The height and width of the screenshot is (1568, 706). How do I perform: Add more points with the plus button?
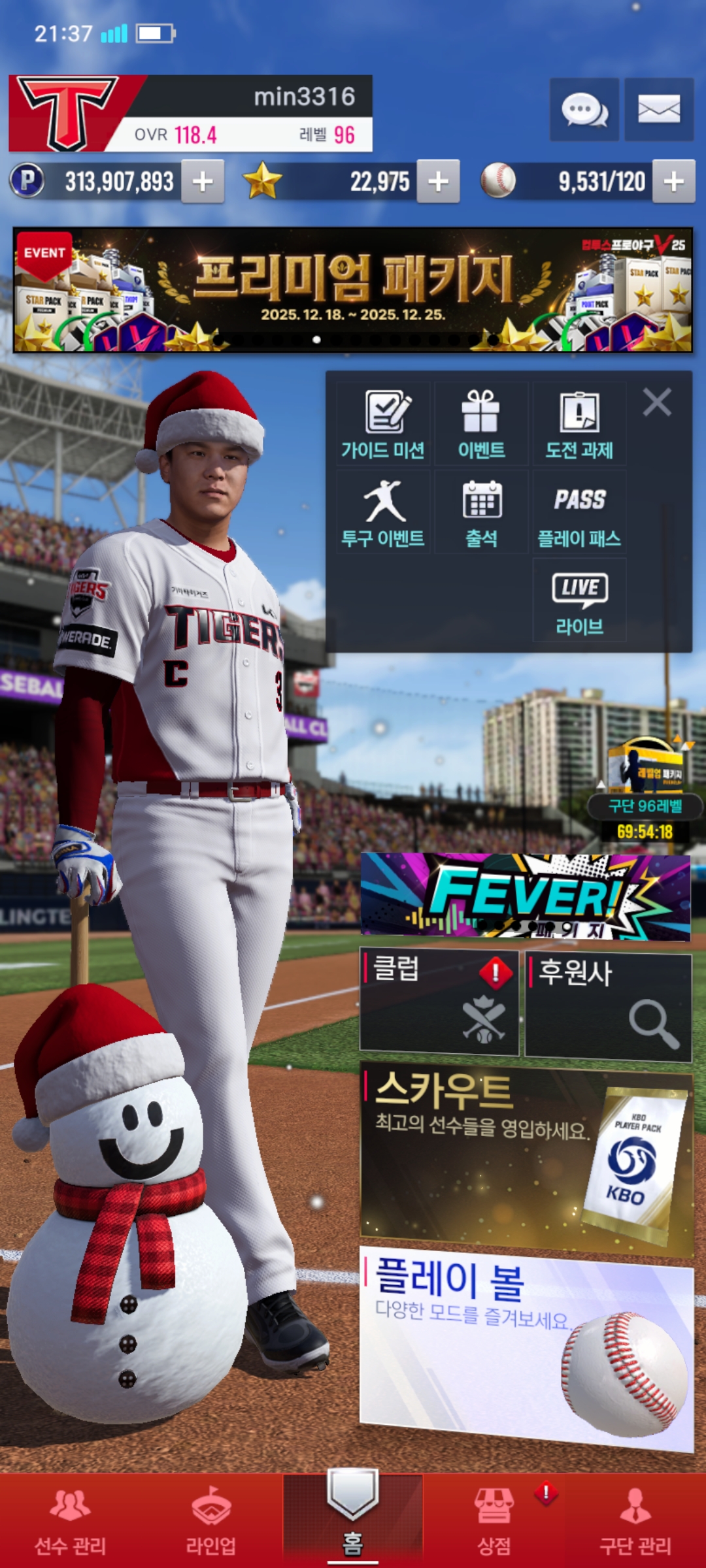coord(203,182)
